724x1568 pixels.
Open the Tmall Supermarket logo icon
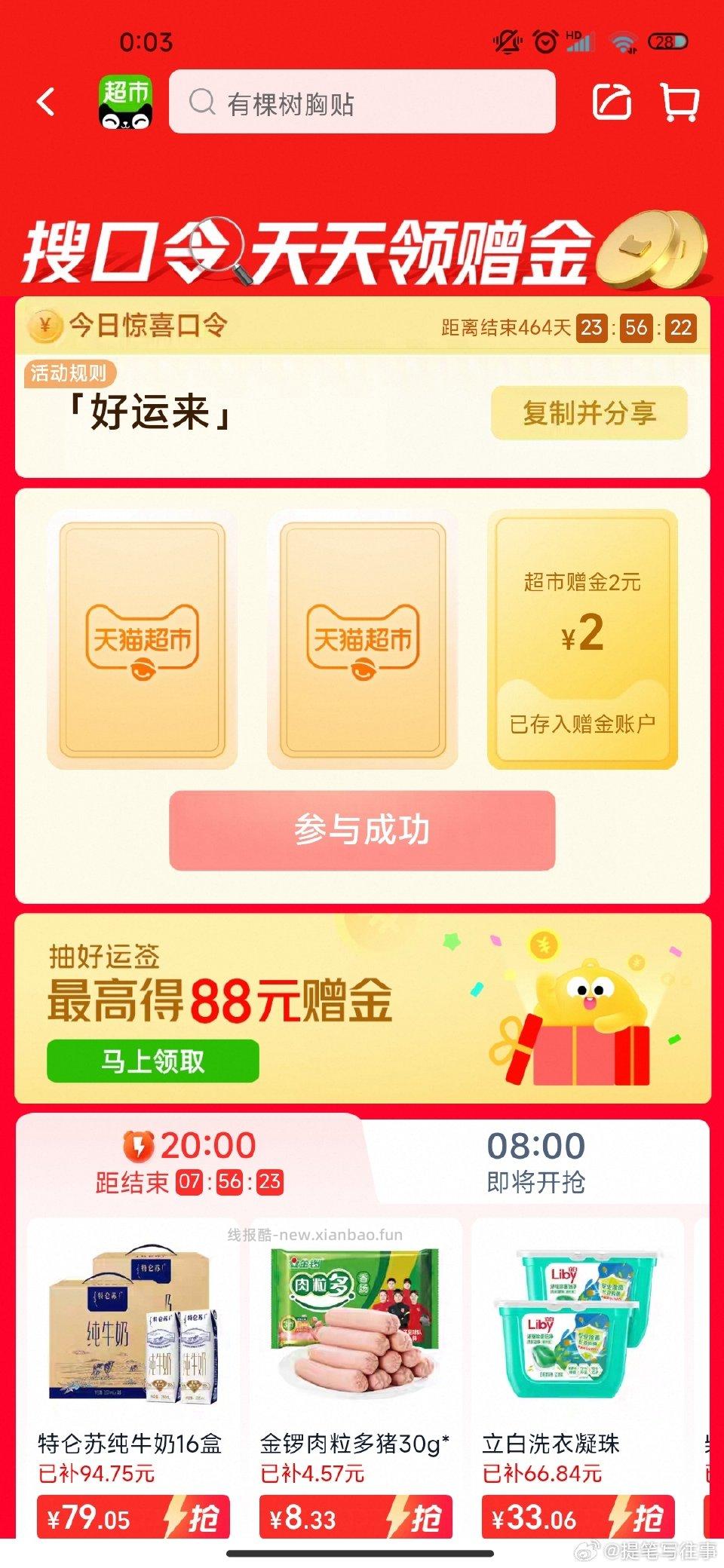click(126, 103)
